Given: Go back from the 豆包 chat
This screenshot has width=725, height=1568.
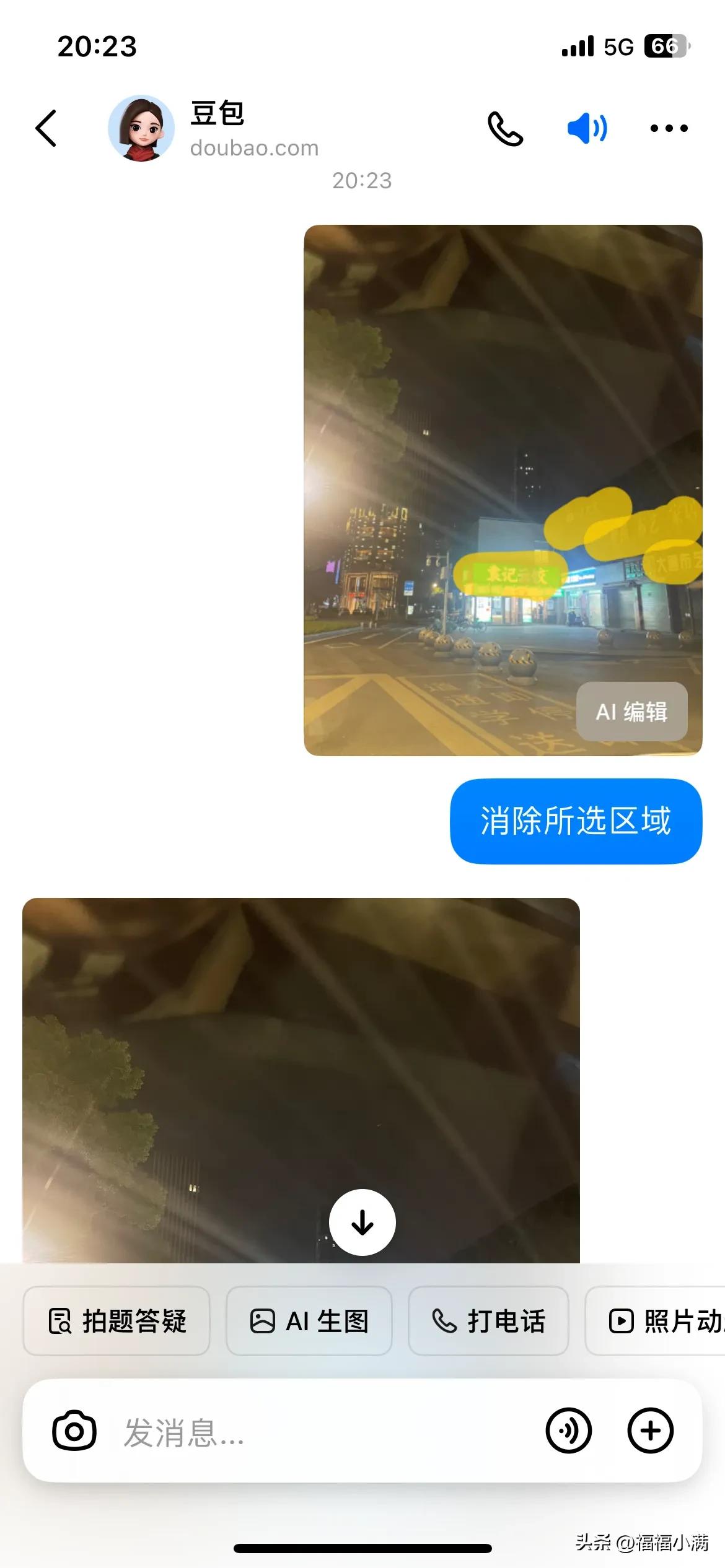Looking at the screenshot, I should [46, 128].
